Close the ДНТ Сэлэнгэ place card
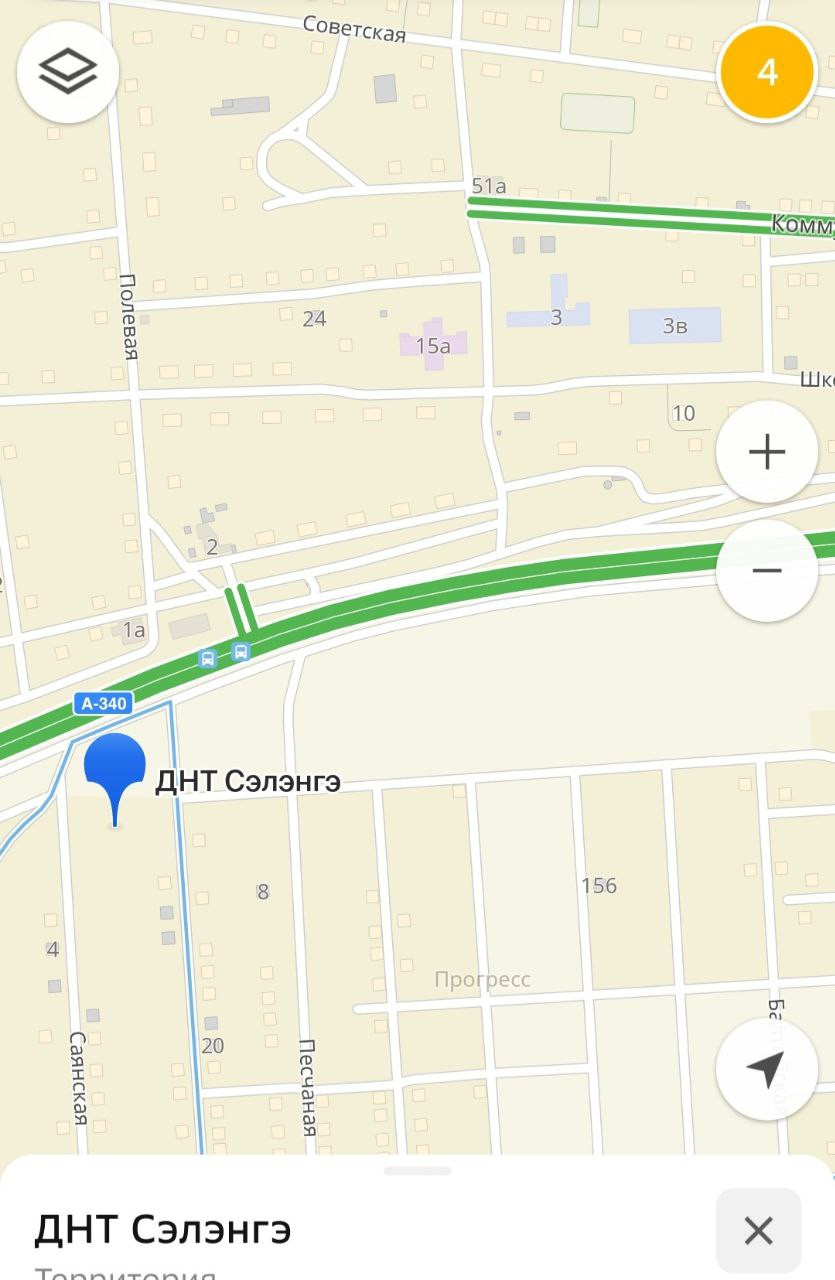 coord(759,1230)
